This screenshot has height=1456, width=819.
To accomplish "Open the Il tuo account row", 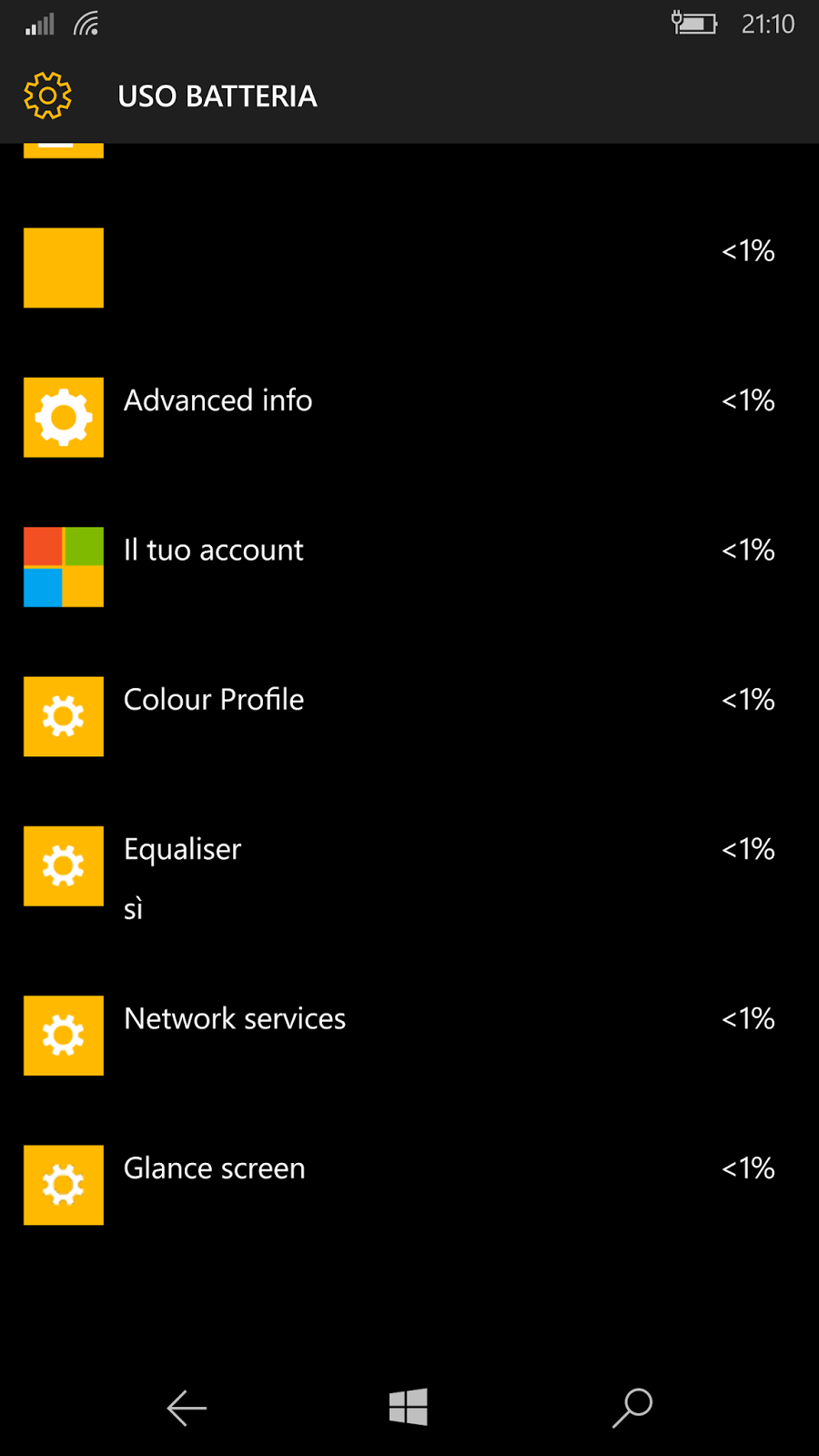I will click(409, 567).
